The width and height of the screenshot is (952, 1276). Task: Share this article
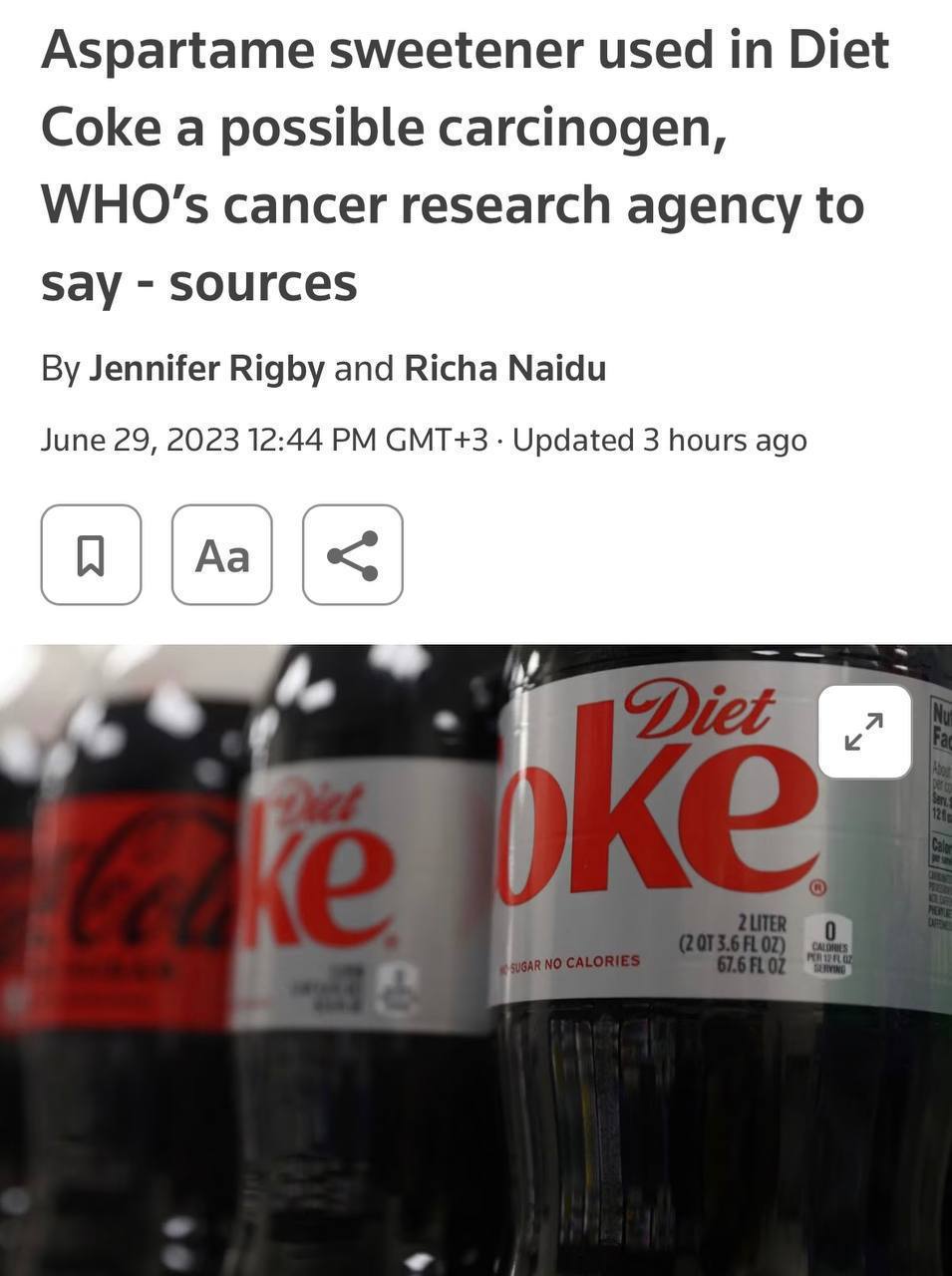point(352,555)
